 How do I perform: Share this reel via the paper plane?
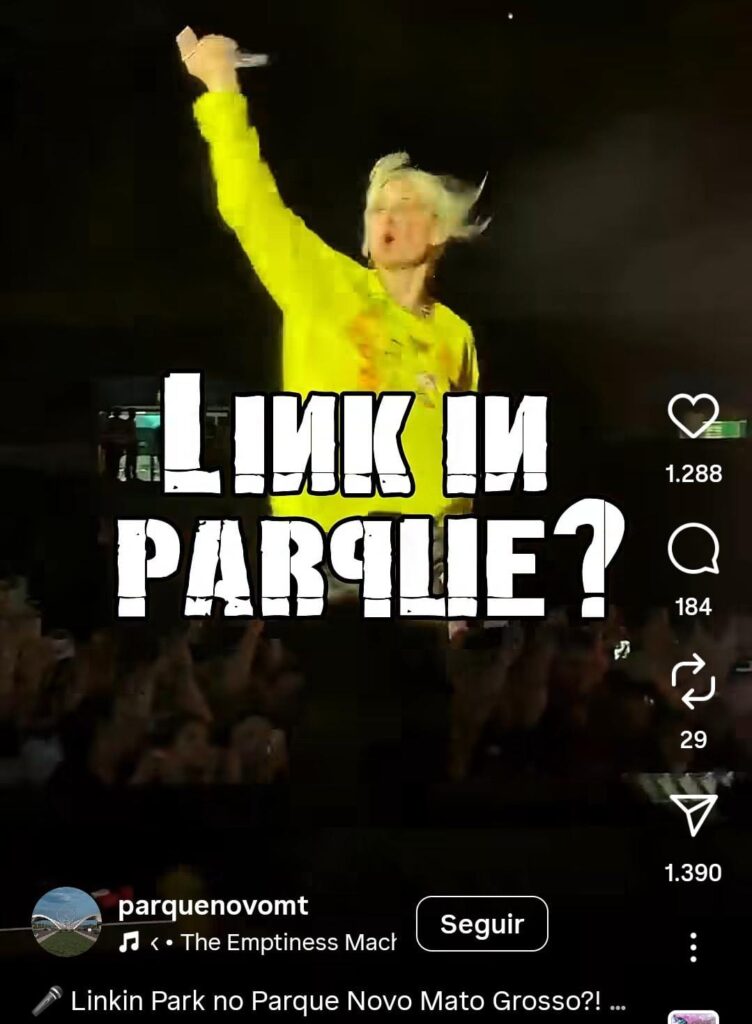(x=693, y=816)
